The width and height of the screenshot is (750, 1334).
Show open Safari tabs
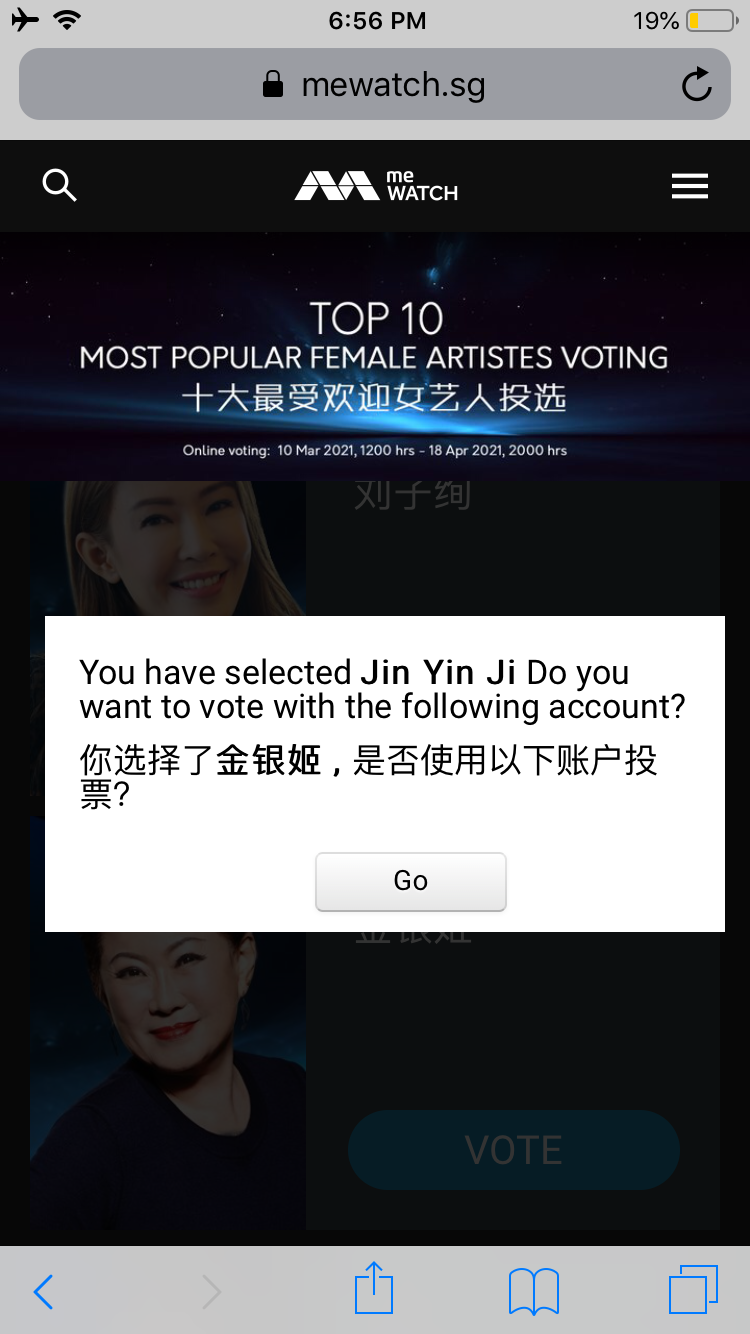(x=693, y=1290)
